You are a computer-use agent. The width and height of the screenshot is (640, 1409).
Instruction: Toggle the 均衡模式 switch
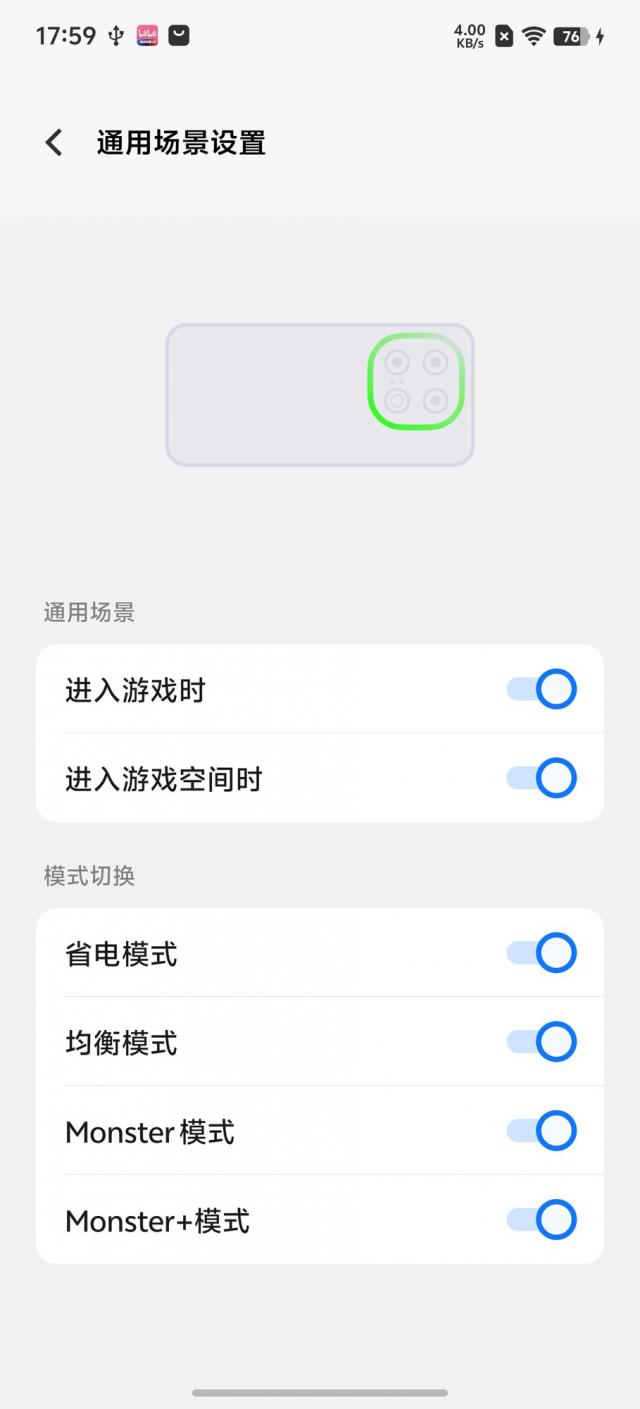(x=542, y=1042)
